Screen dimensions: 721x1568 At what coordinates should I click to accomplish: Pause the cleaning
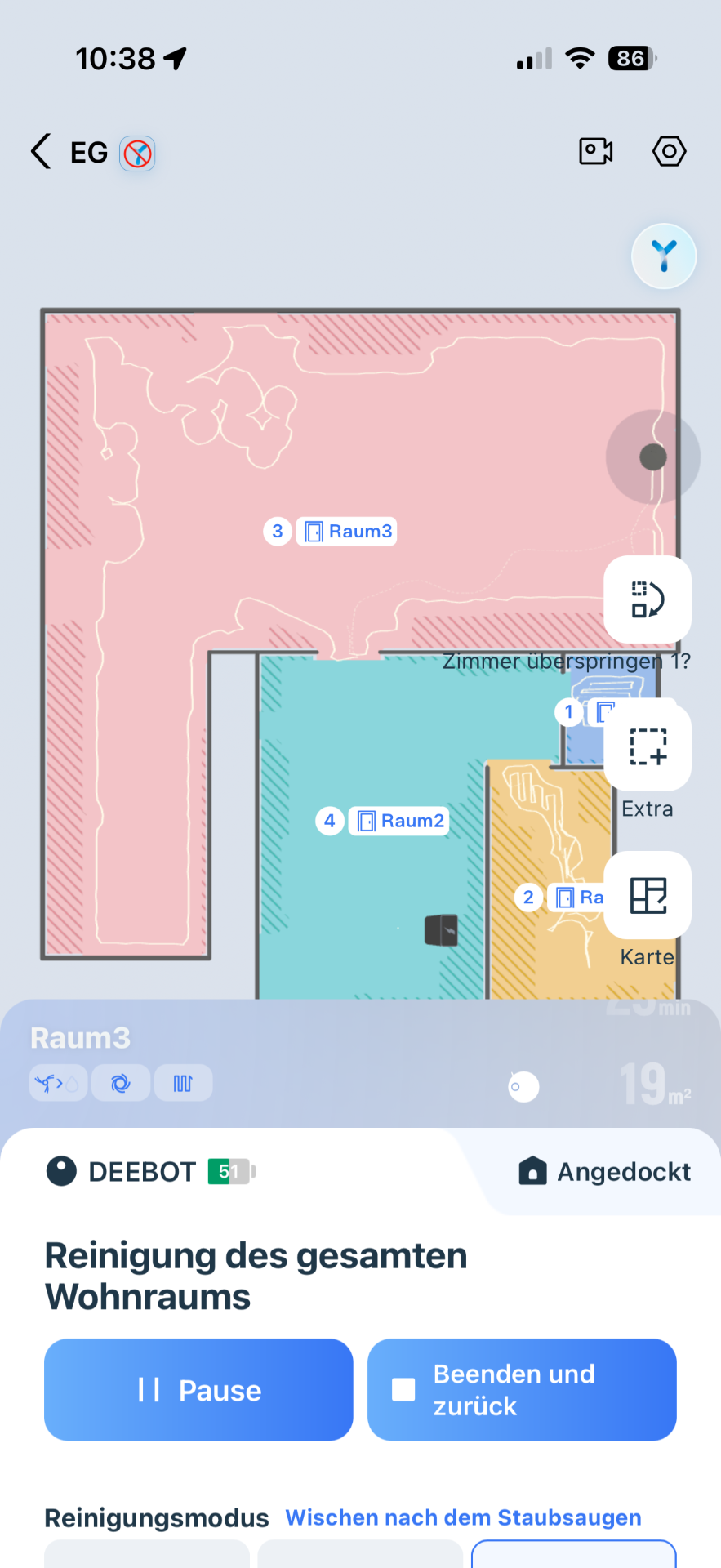tap(198, 1389)
